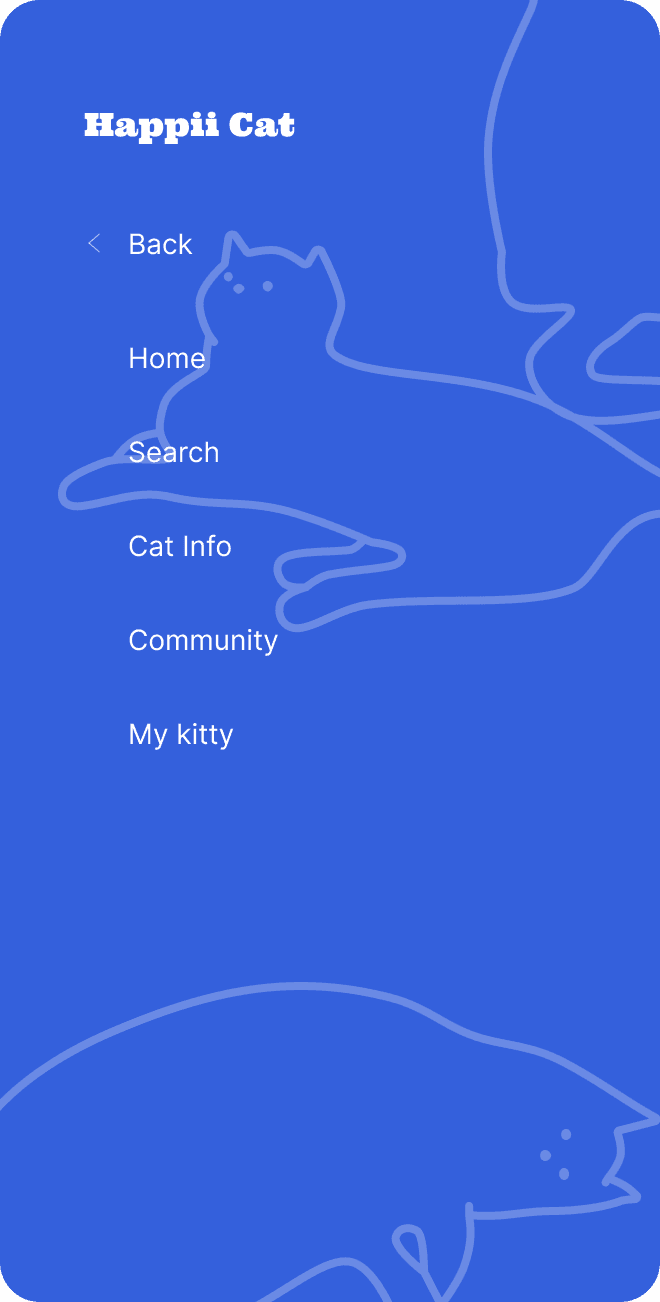
Task: Select Search from the menu
Action: coord(174,452)
